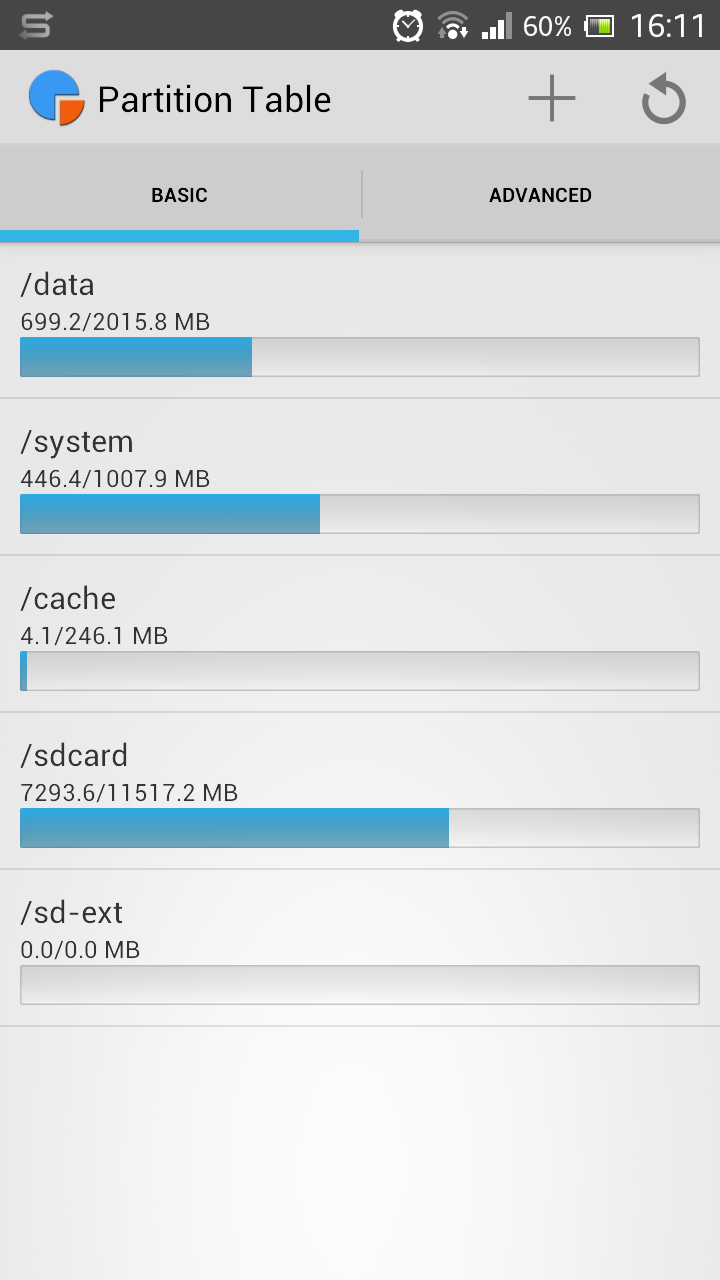Tap the plus icon to add a partition
Screen dimensions: 720x1280
click(552, 98)
